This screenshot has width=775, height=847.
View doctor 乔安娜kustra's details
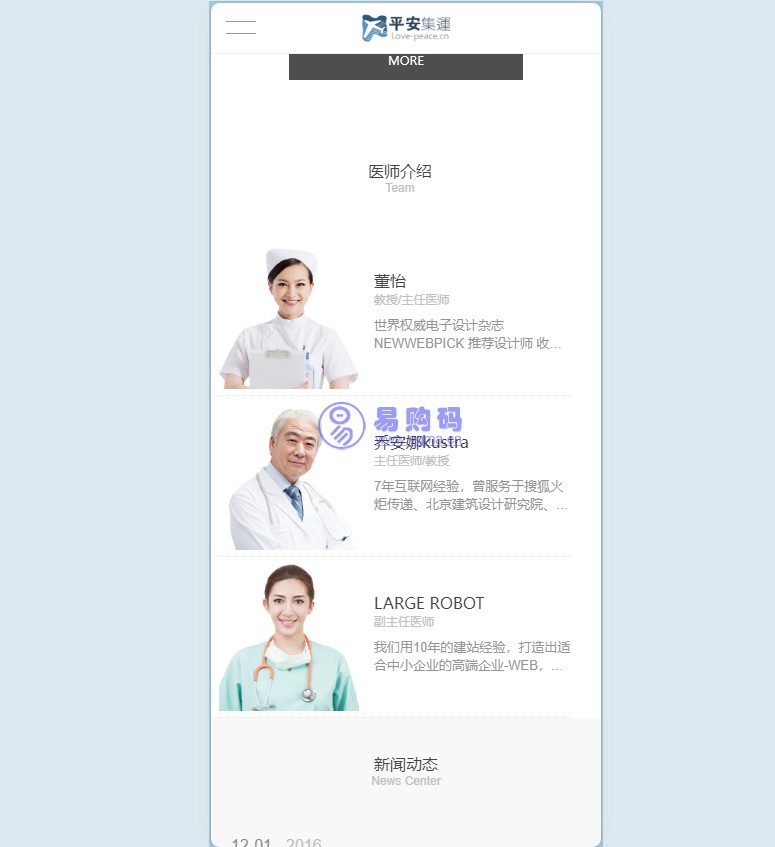tap(421, 443)
